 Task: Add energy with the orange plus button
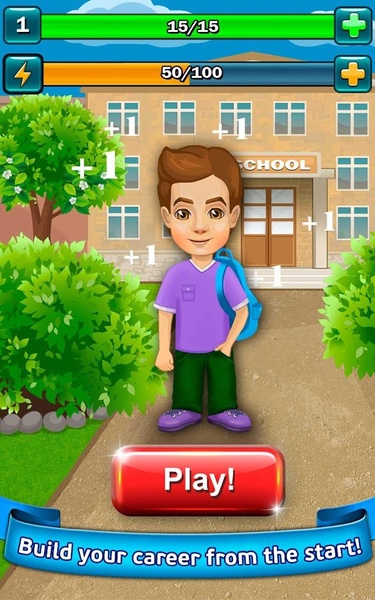(x=353, y=74)
